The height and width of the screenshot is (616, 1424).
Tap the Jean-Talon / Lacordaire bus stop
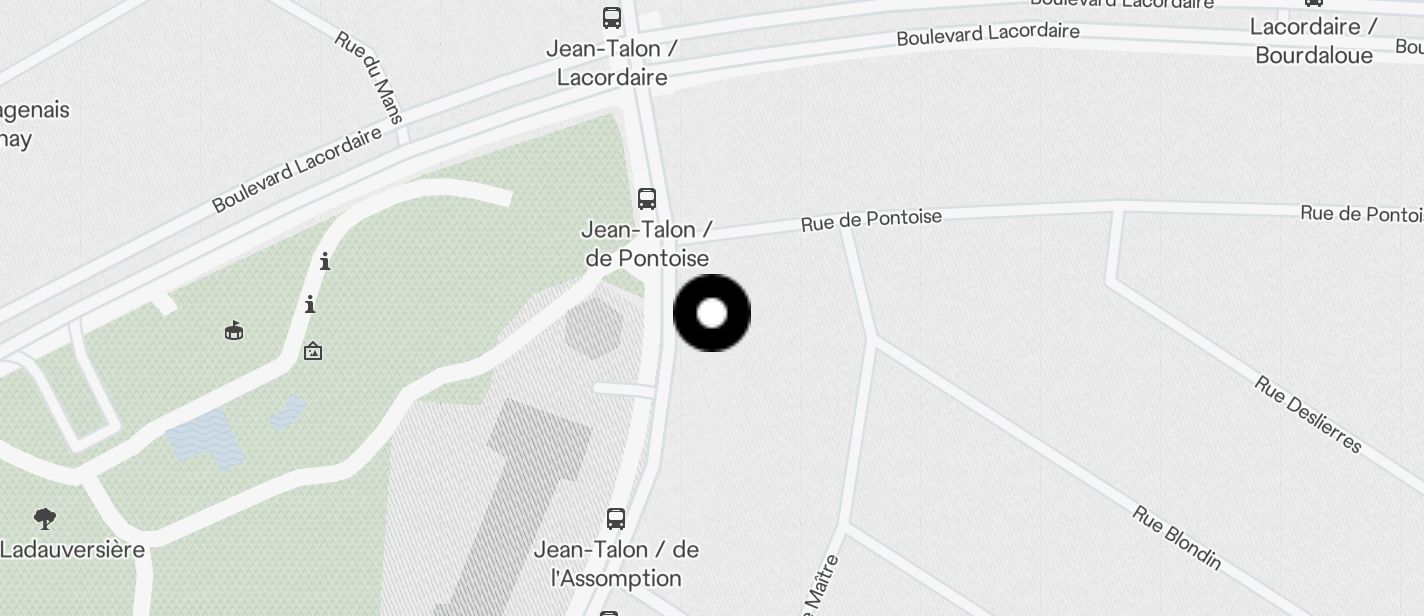coord(612,18)
